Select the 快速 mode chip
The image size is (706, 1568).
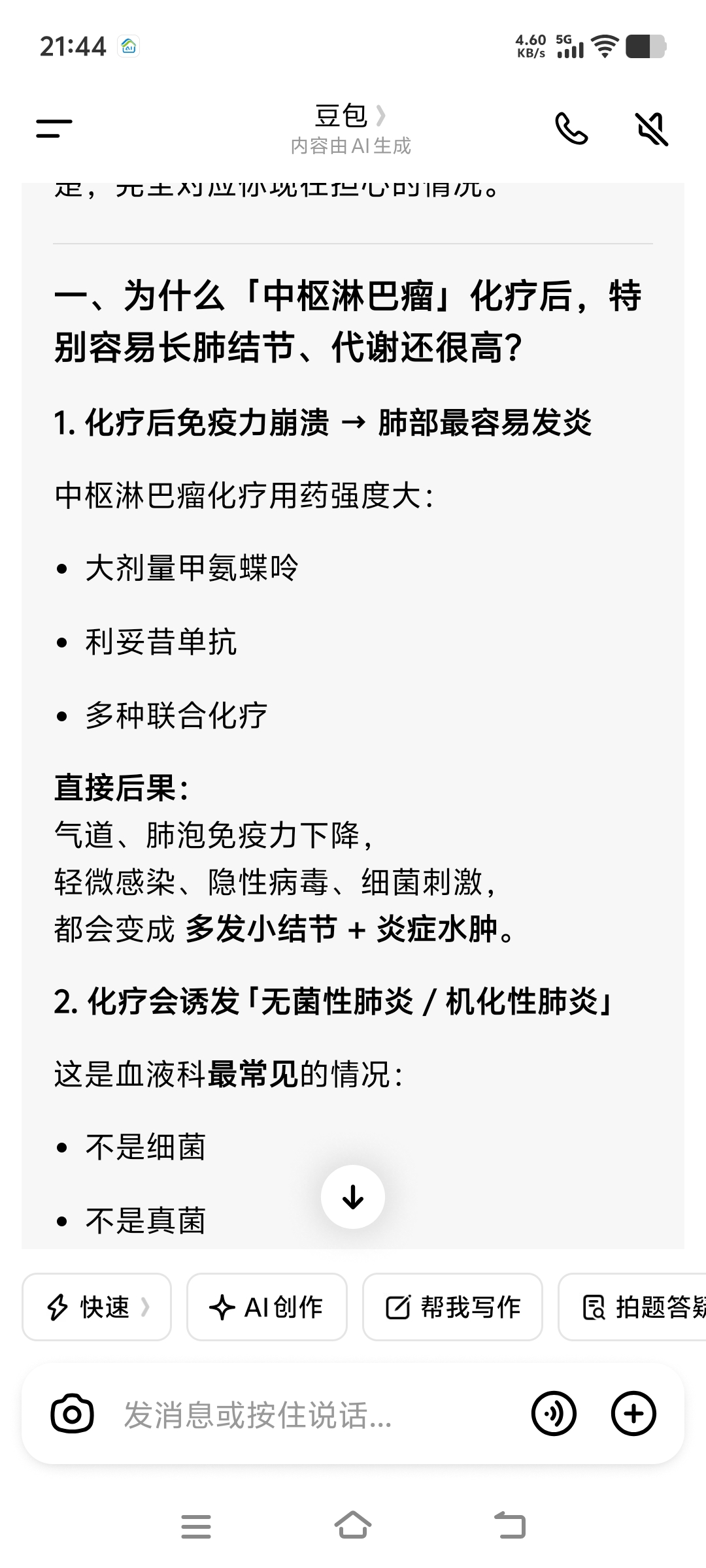(97, 1307)
